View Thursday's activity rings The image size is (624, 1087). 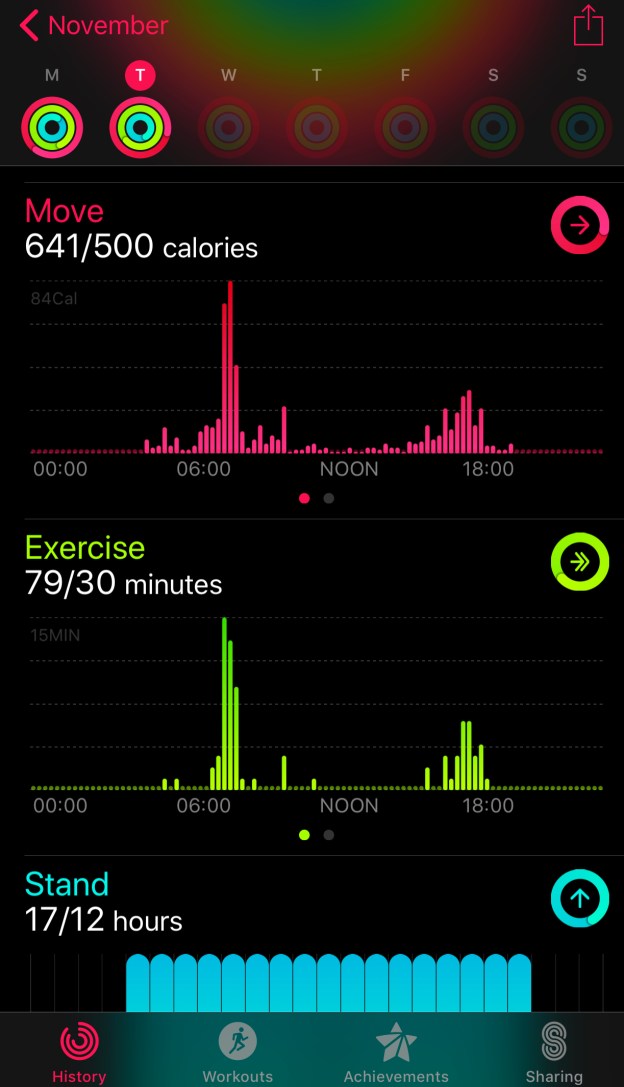(316, 128)
